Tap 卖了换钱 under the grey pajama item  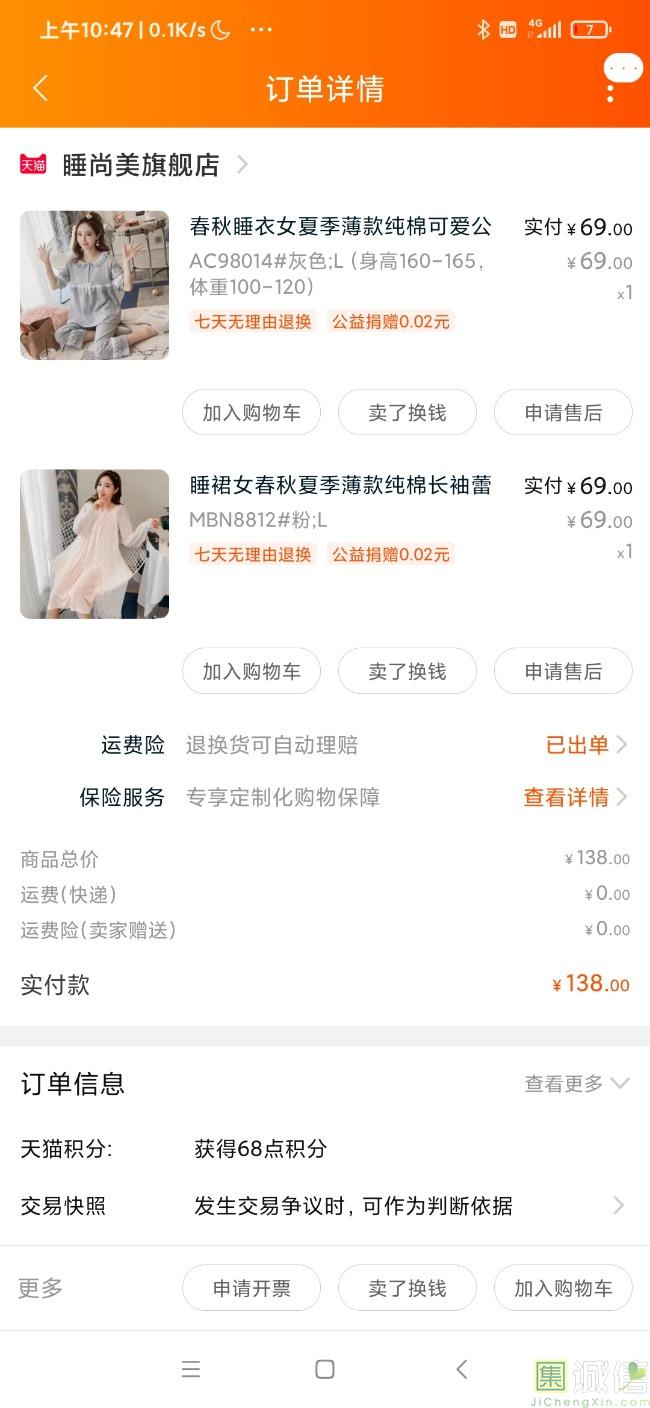[407, 412]
